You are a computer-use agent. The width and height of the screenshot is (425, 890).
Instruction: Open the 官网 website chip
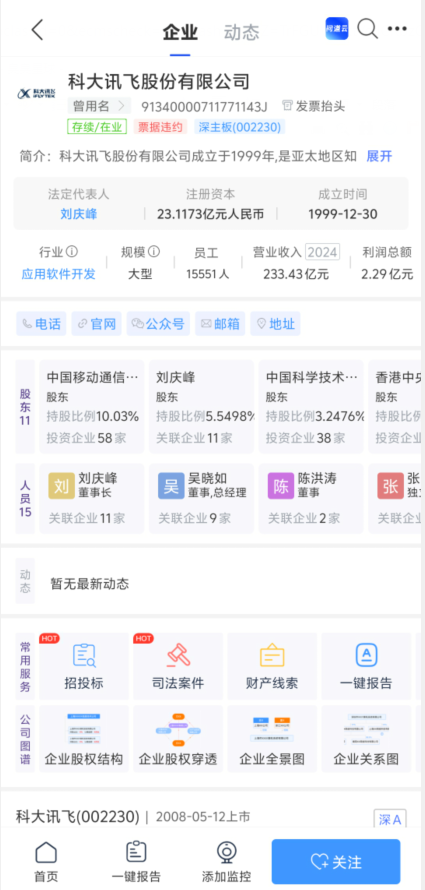click(96, 324)
